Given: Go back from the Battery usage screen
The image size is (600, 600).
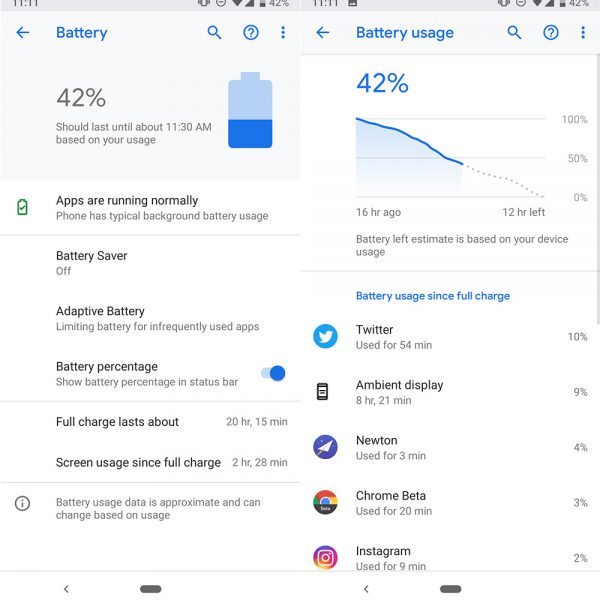Looking at the screenshot, I should click(x=323, y=33).
